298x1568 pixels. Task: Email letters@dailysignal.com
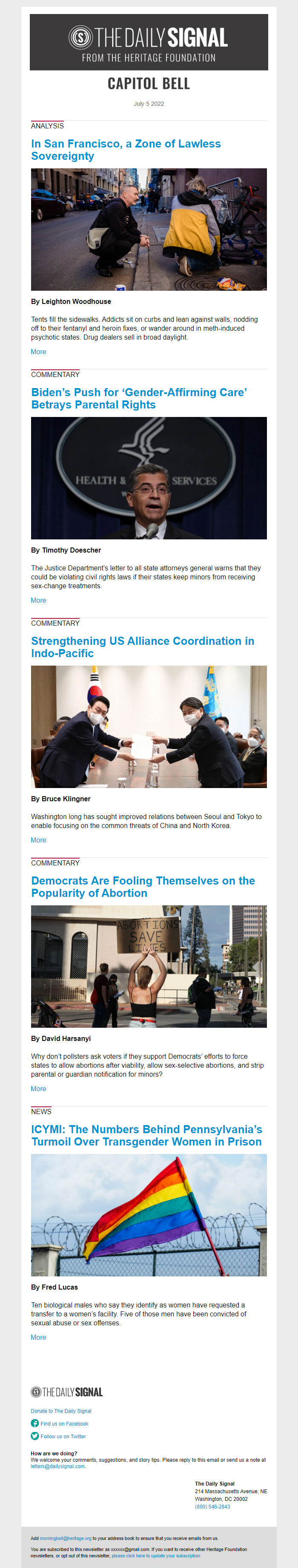pyautogui.click(x=57, y=1466)
